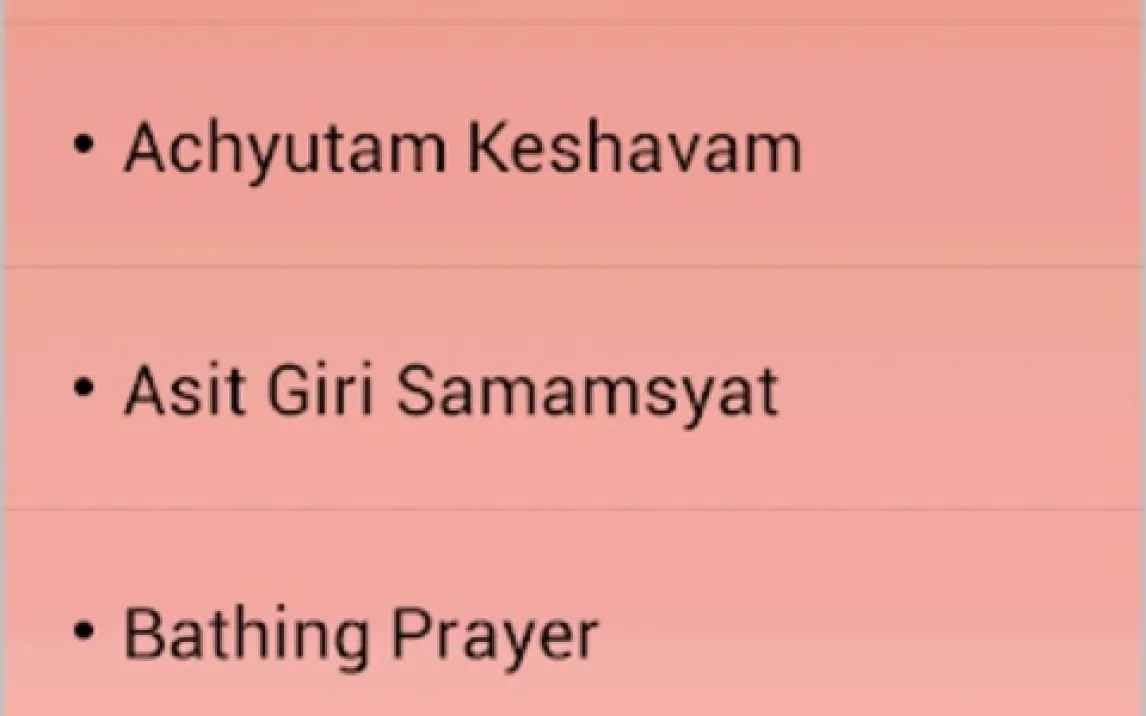
Task: Open the Bathing Prayer entry
Action: [x=360, y=634]
